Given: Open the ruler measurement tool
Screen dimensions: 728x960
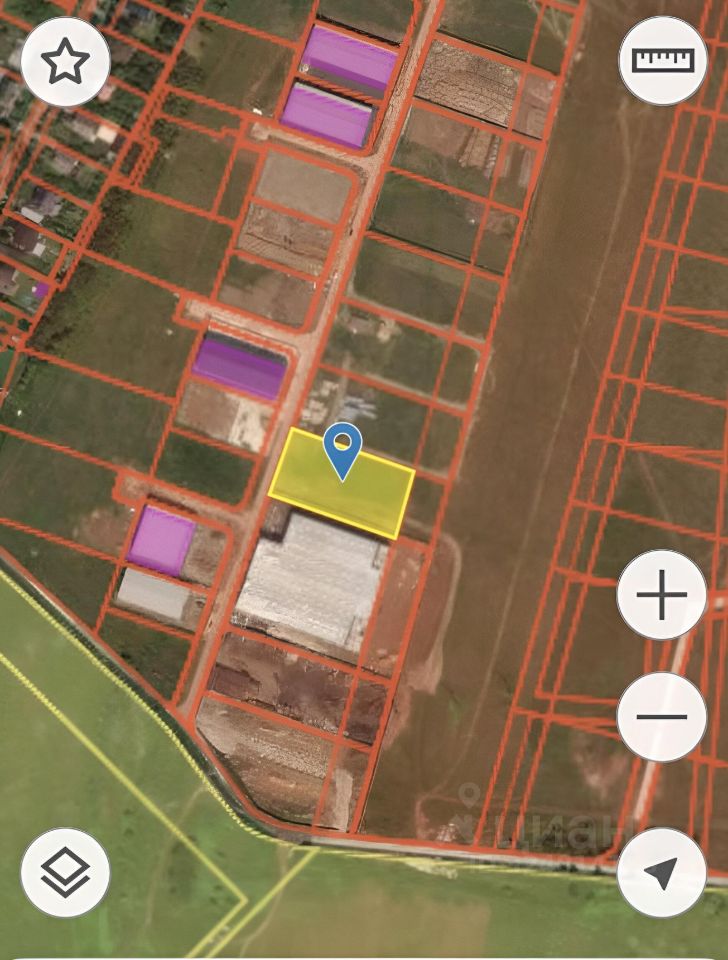Looking at the screenshot, I should (663, 60).
